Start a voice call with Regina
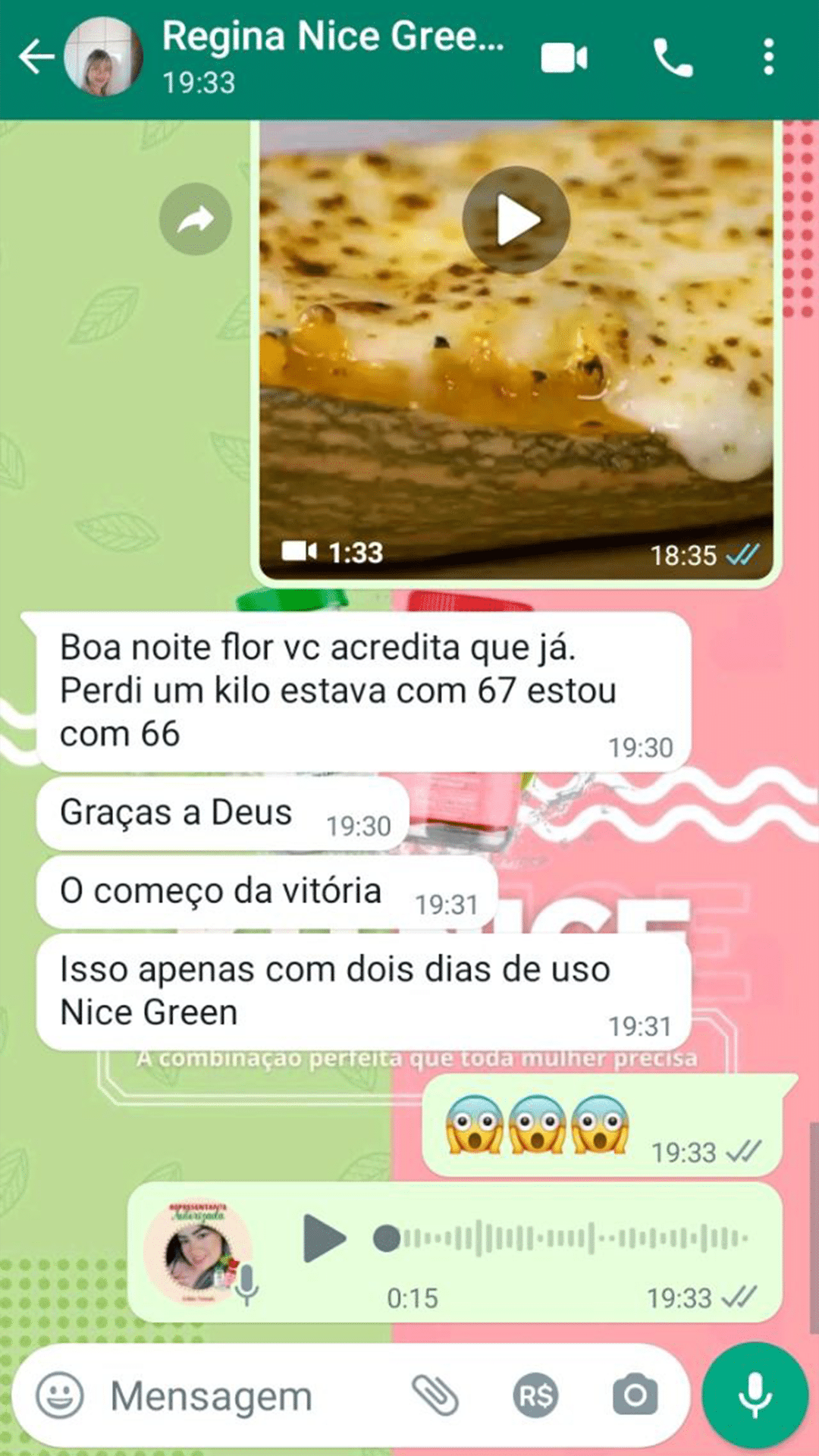 coord(673,58)
